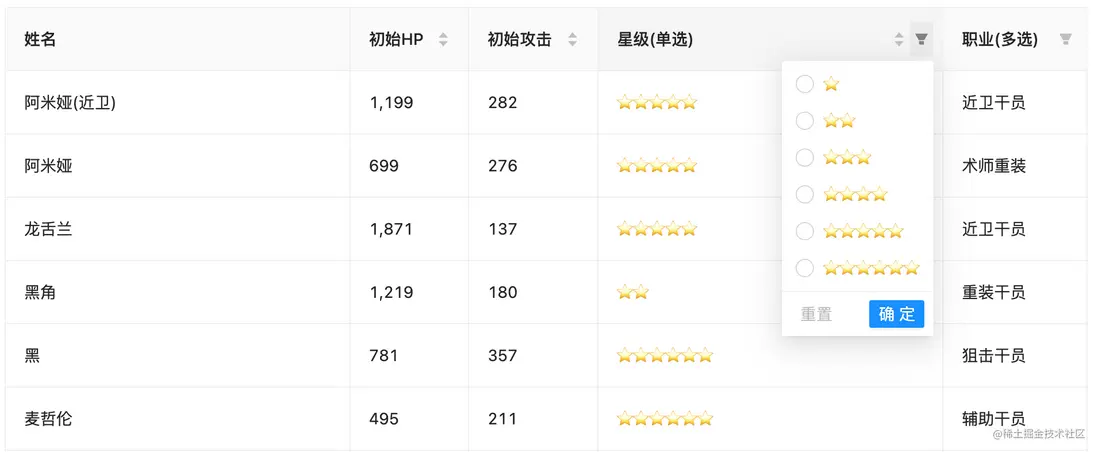Pick the six-star filter option
The height and width of the screenshot is (452, 1098).
click(x=805, y=268)
